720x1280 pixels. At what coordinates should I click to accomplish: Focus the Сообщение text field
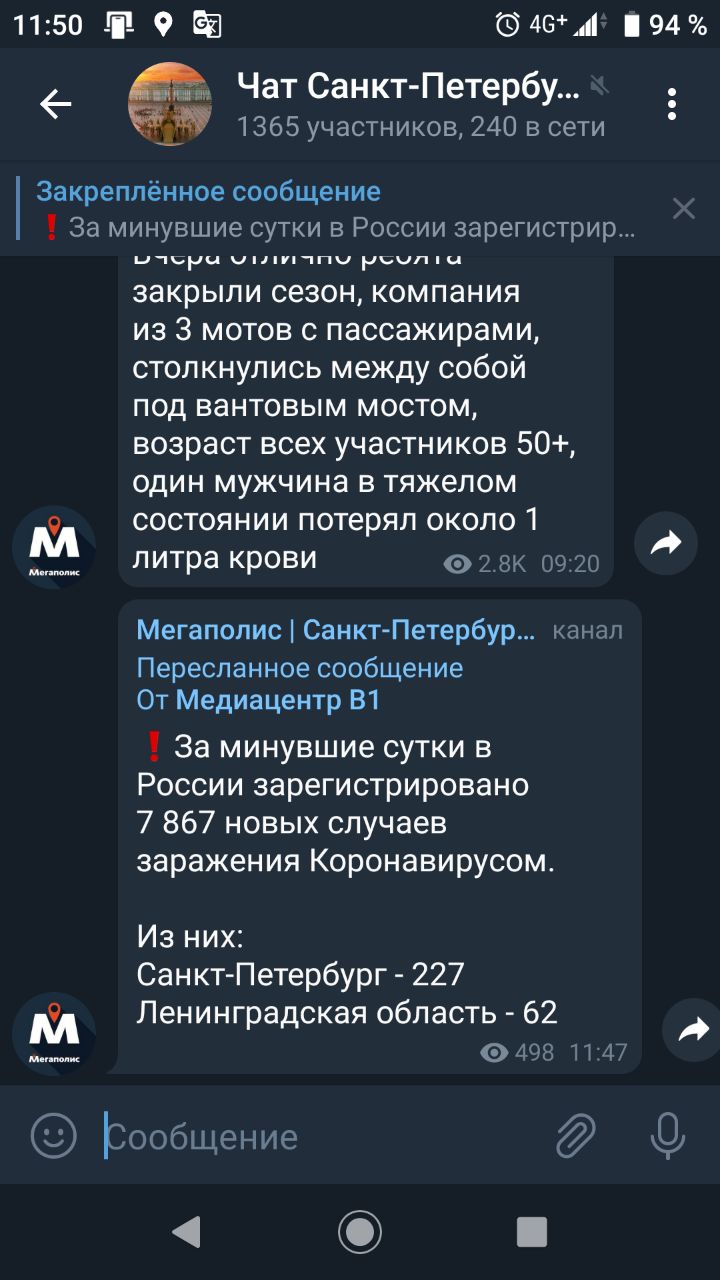(x=320, y=1137)
